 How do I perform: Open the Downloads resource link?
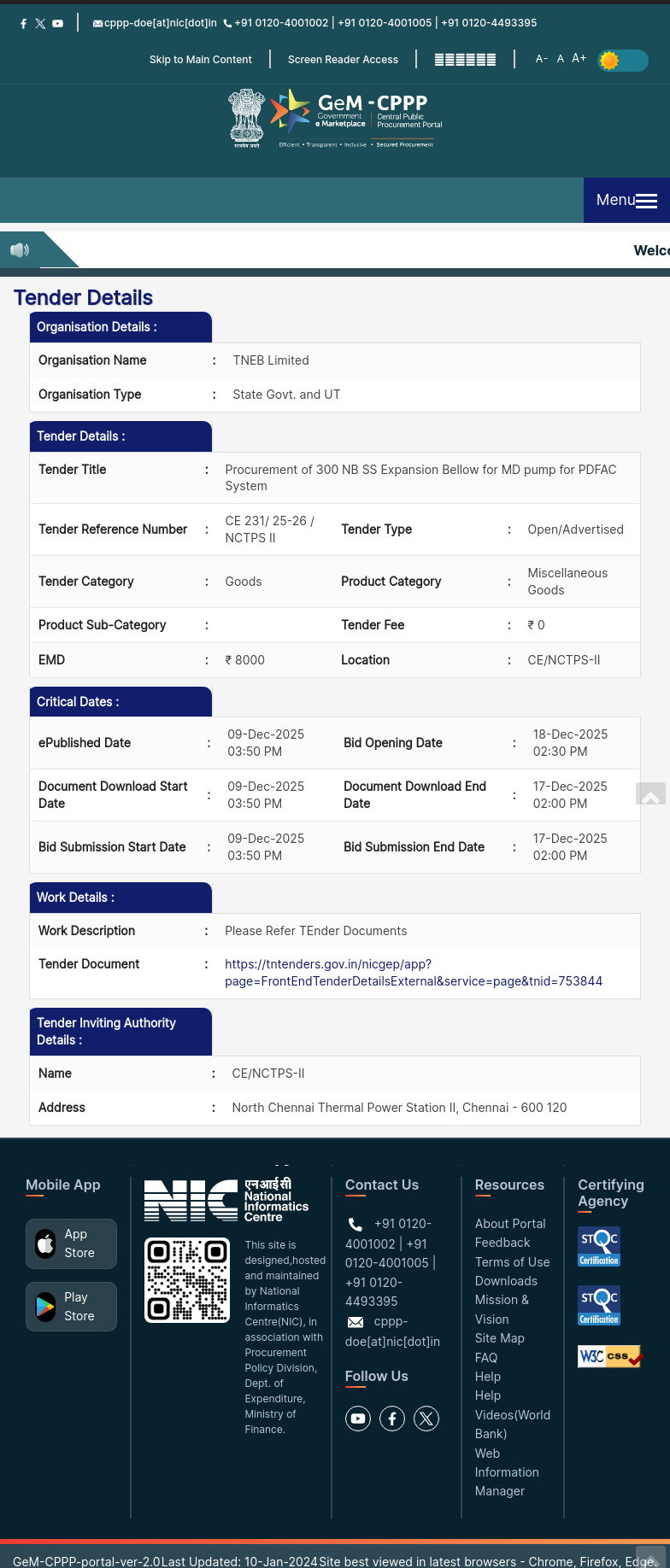(x=506, y=1281)
